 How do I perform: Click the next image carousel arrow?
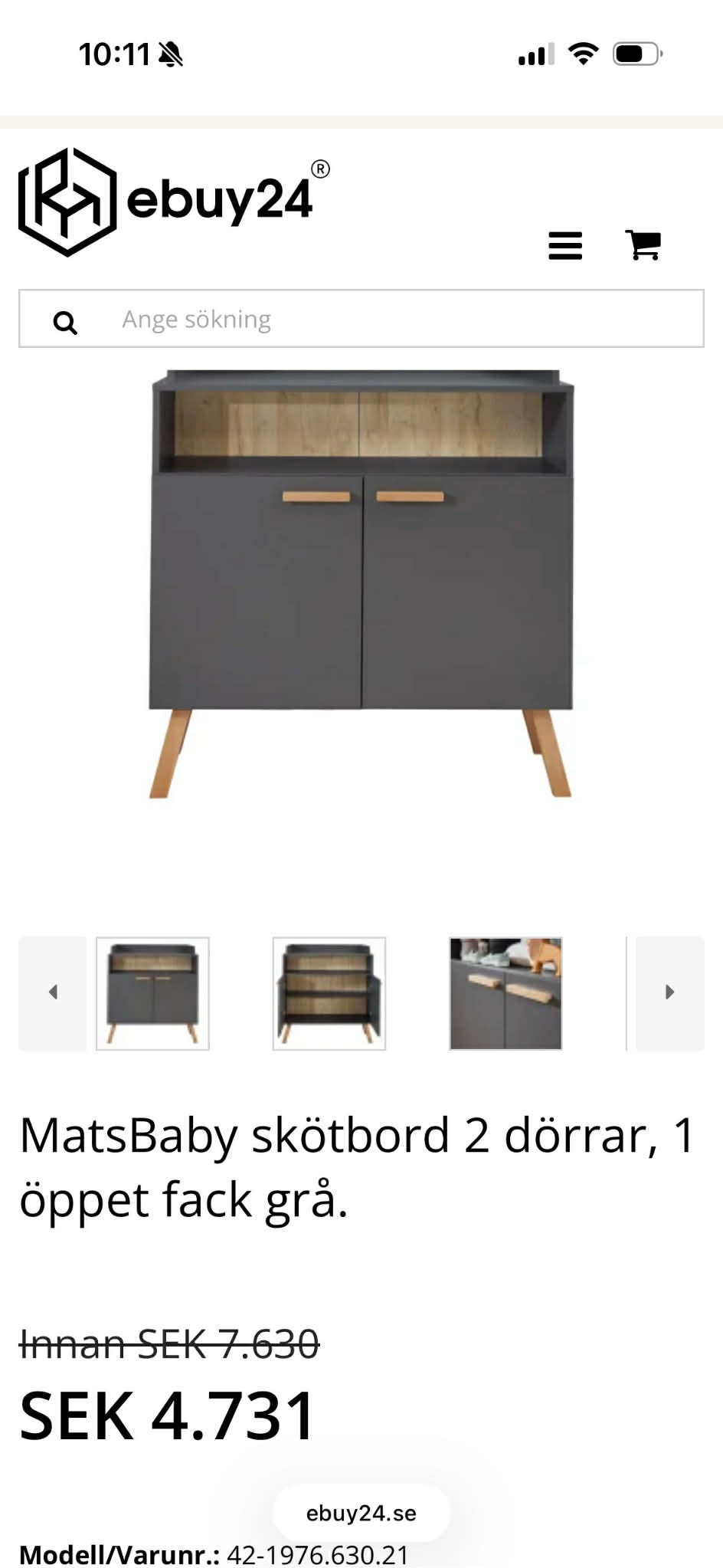(670, 992)
